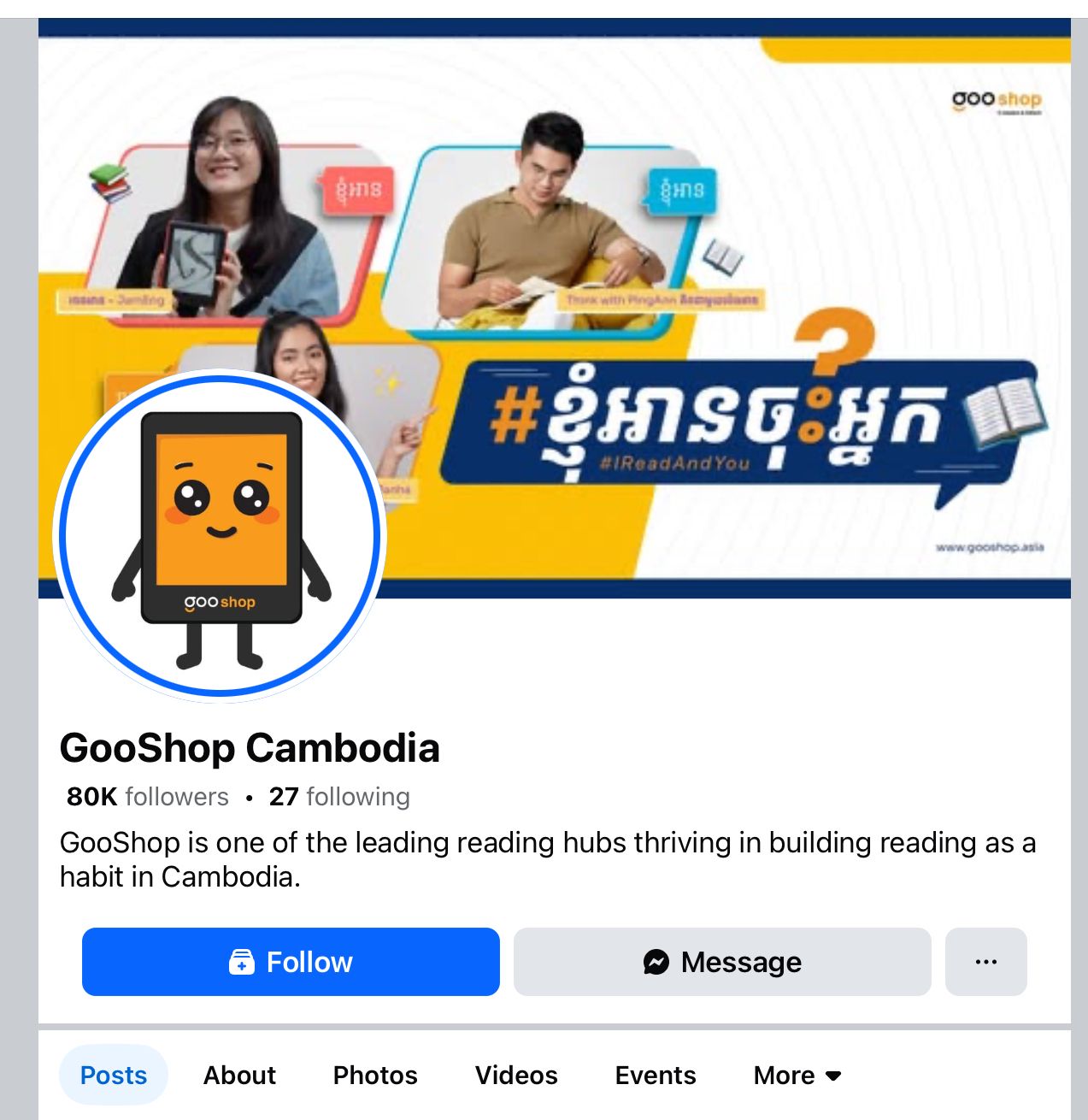
Task: Open the three-dot more options button
Action: (985, 962)
